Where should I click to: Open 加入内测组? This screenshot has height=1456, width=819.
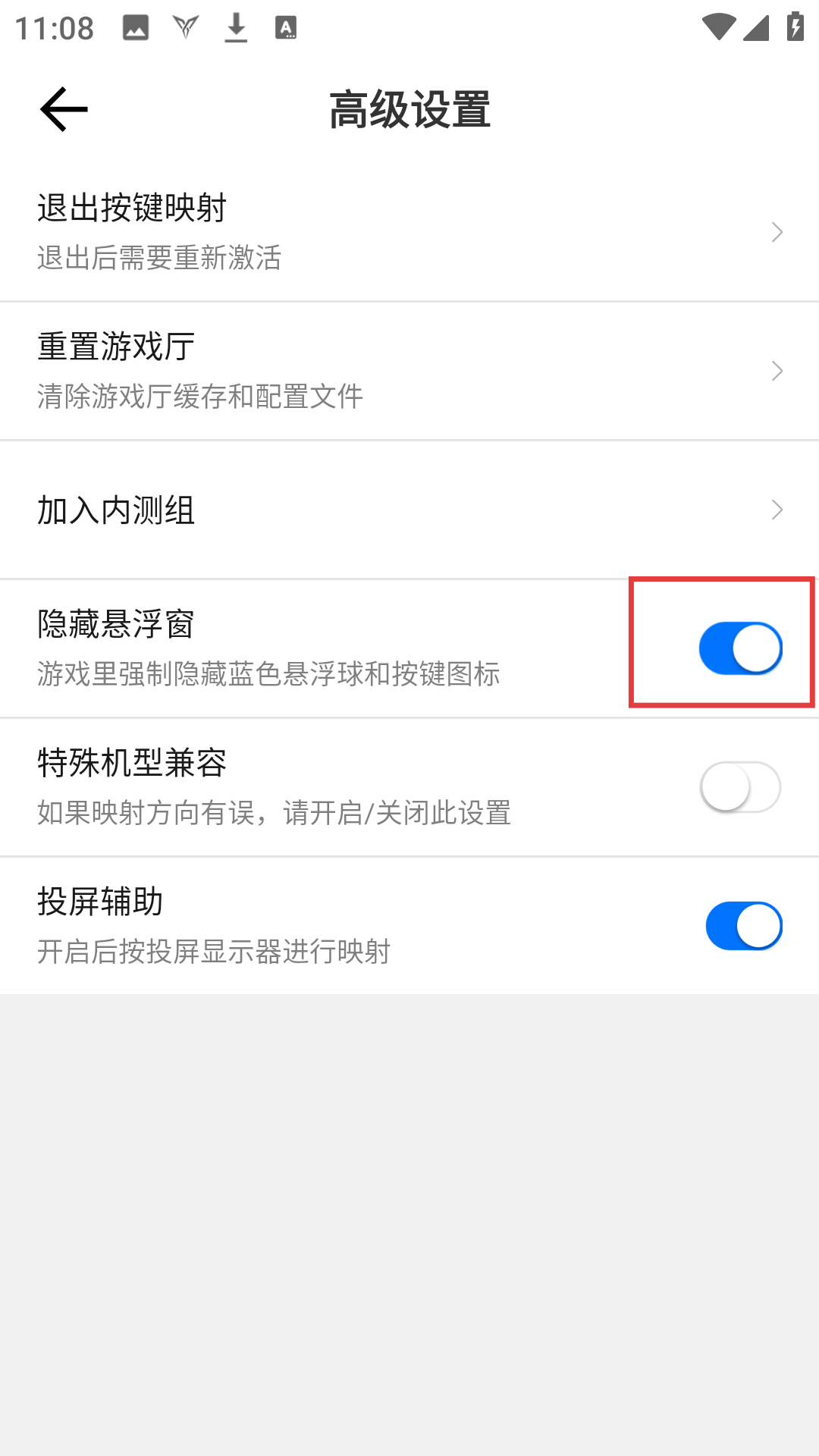click(x=409, y=510)
